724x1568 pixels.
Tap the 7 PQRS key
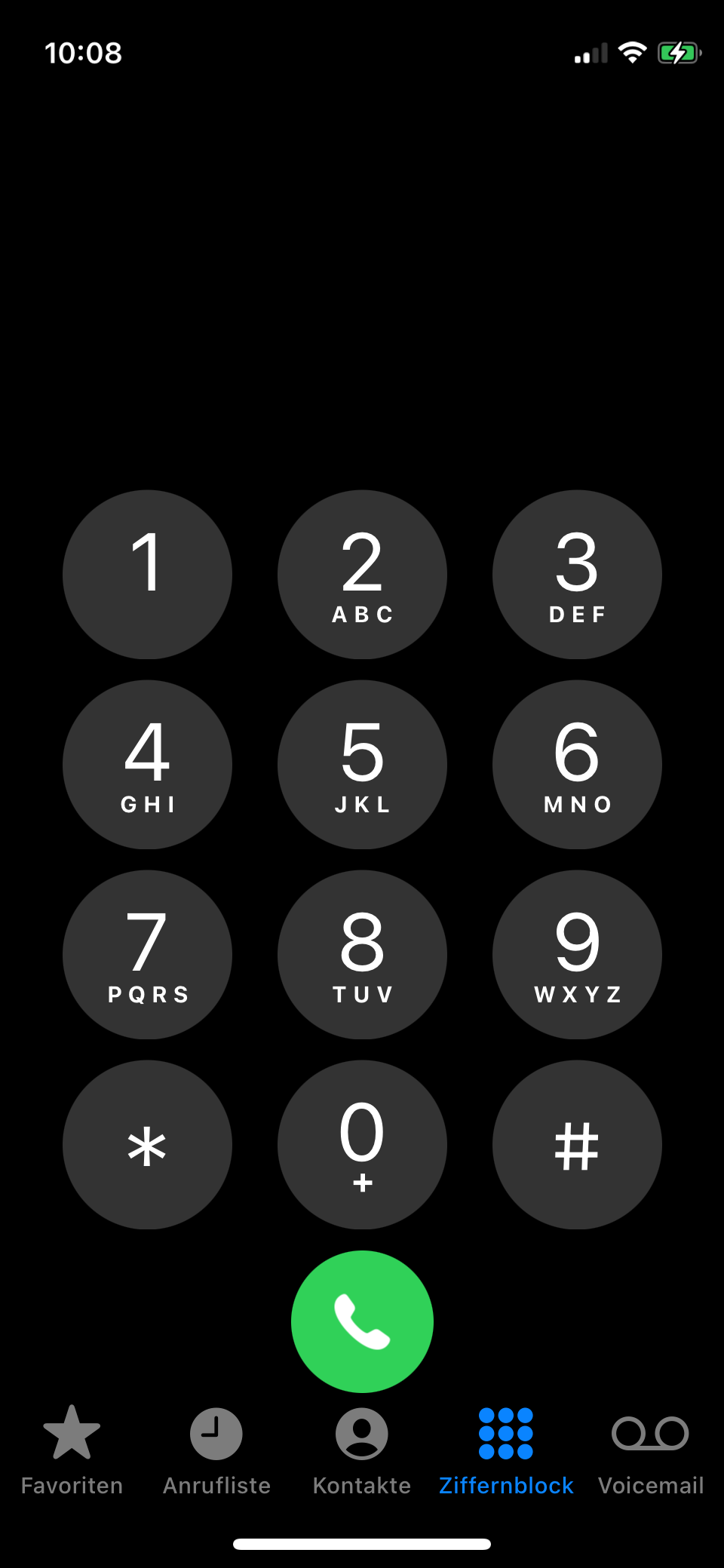(147, 955)
